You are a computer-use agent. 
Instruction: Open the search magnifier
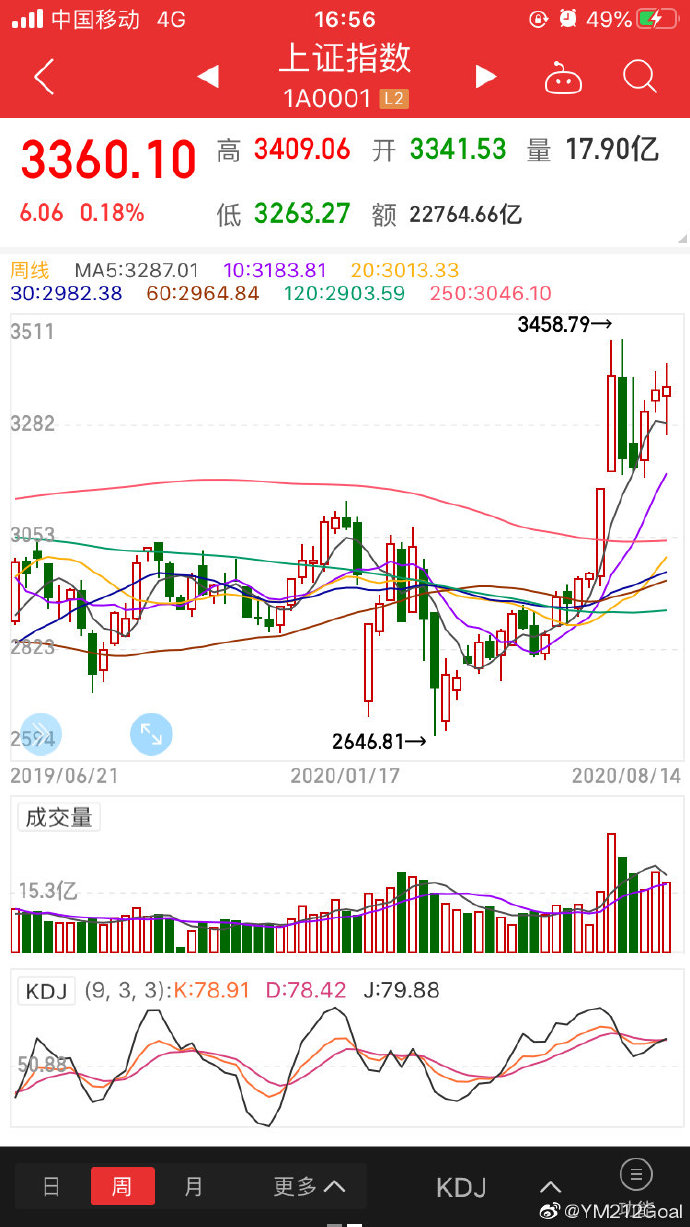pyautogui.click(x=638, y=77)
